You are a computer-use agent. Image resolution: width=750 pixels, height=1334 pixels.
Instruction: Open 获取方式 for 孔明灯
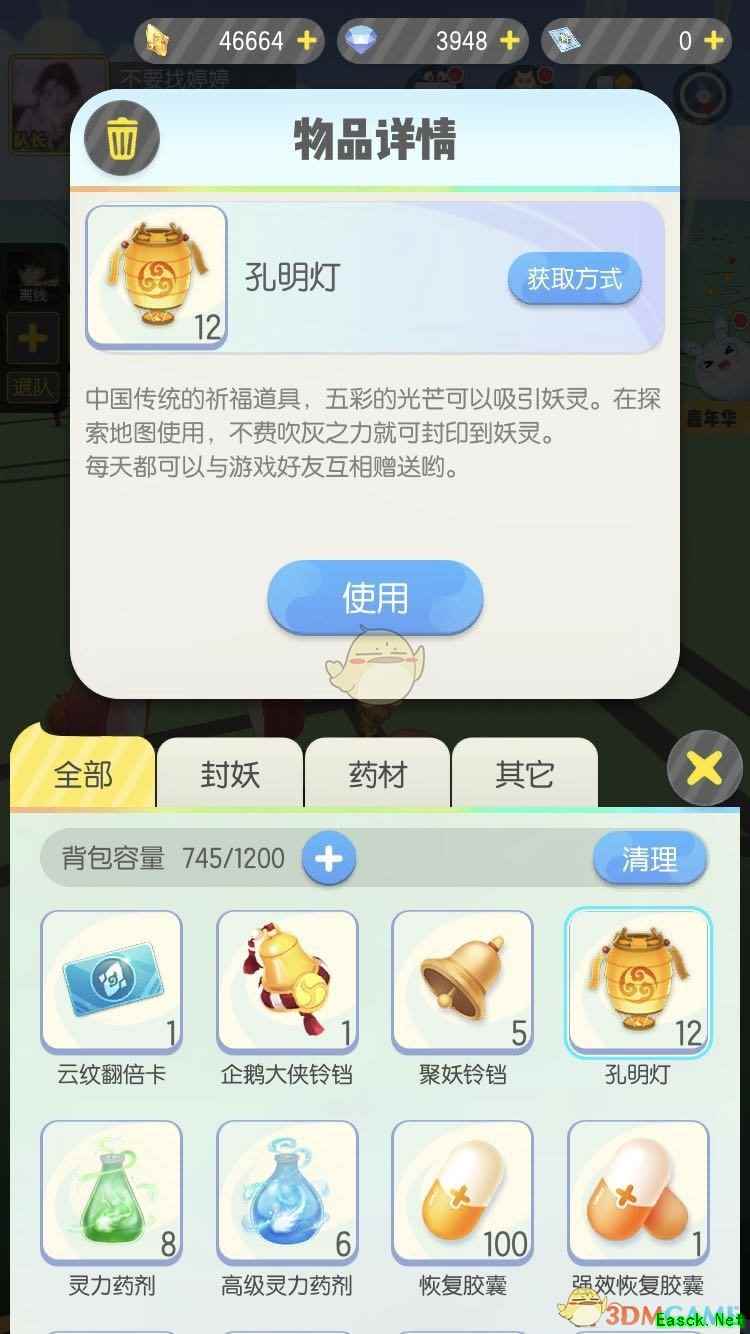coord(574,279)
